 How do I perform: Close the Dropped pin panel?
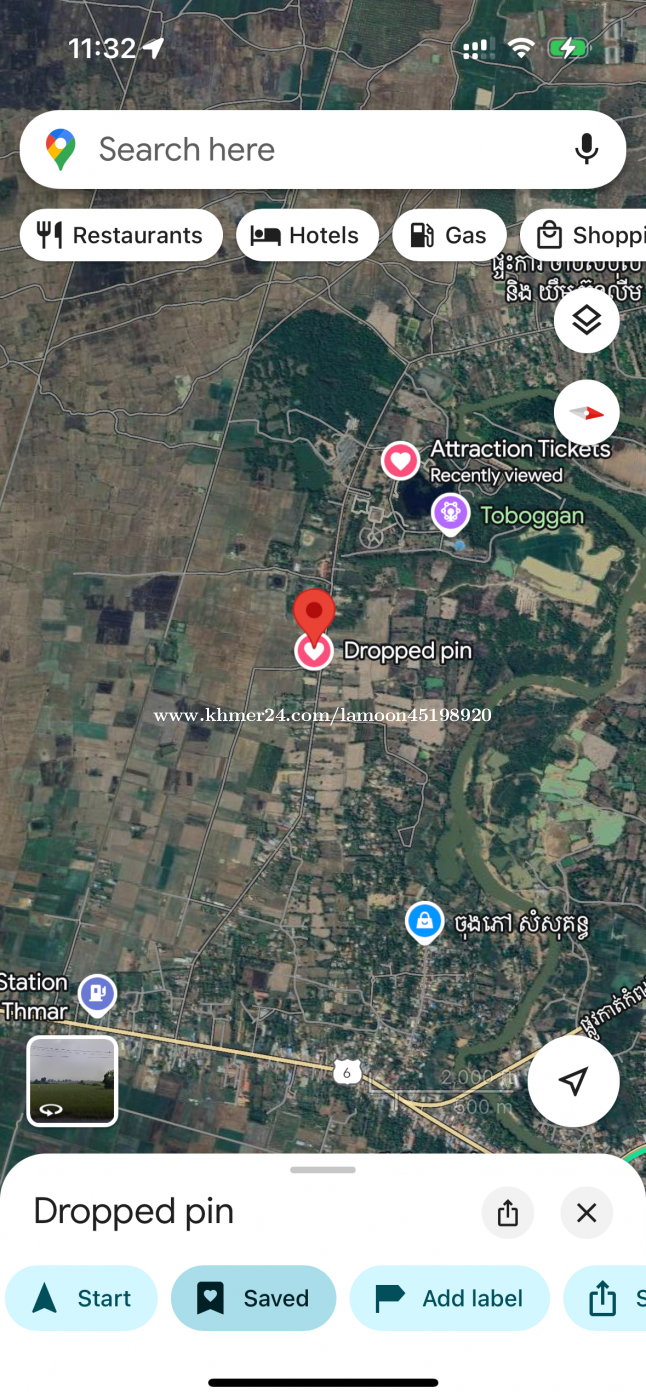coord(586,1213)
